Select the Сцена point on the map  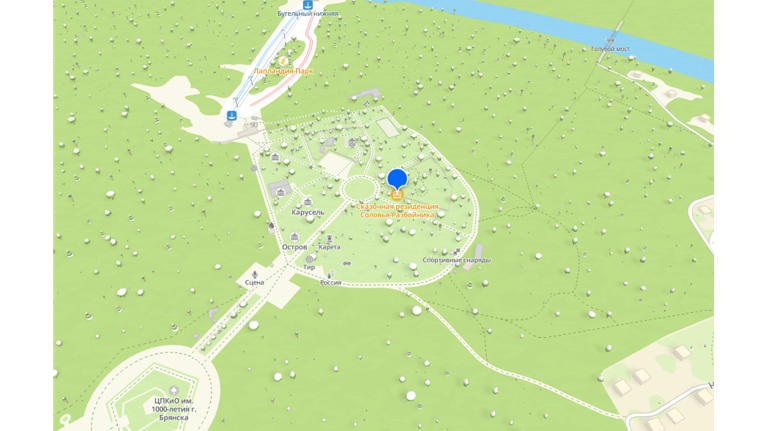click(255, 273)
